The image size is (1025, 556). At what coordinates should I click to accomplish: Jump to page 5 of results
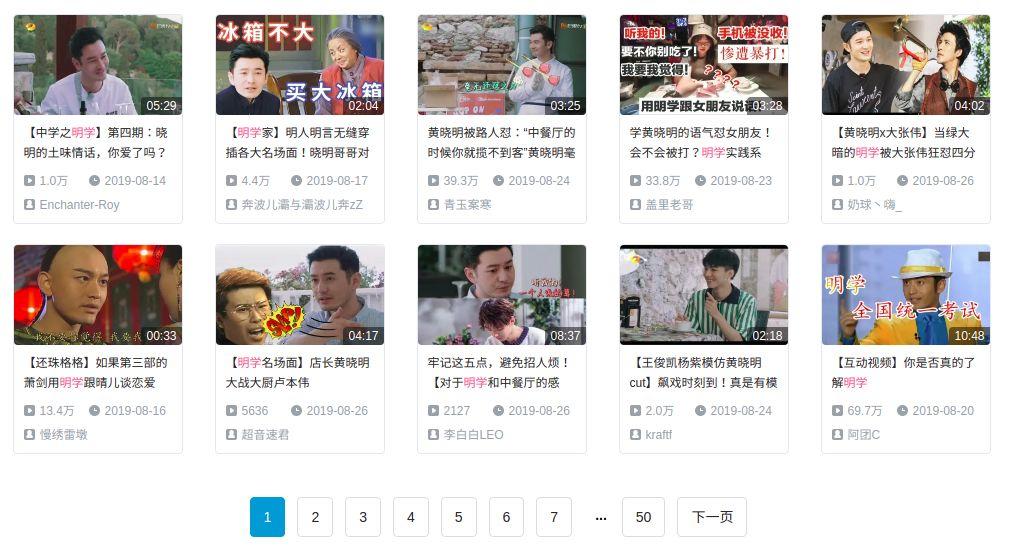458,517
